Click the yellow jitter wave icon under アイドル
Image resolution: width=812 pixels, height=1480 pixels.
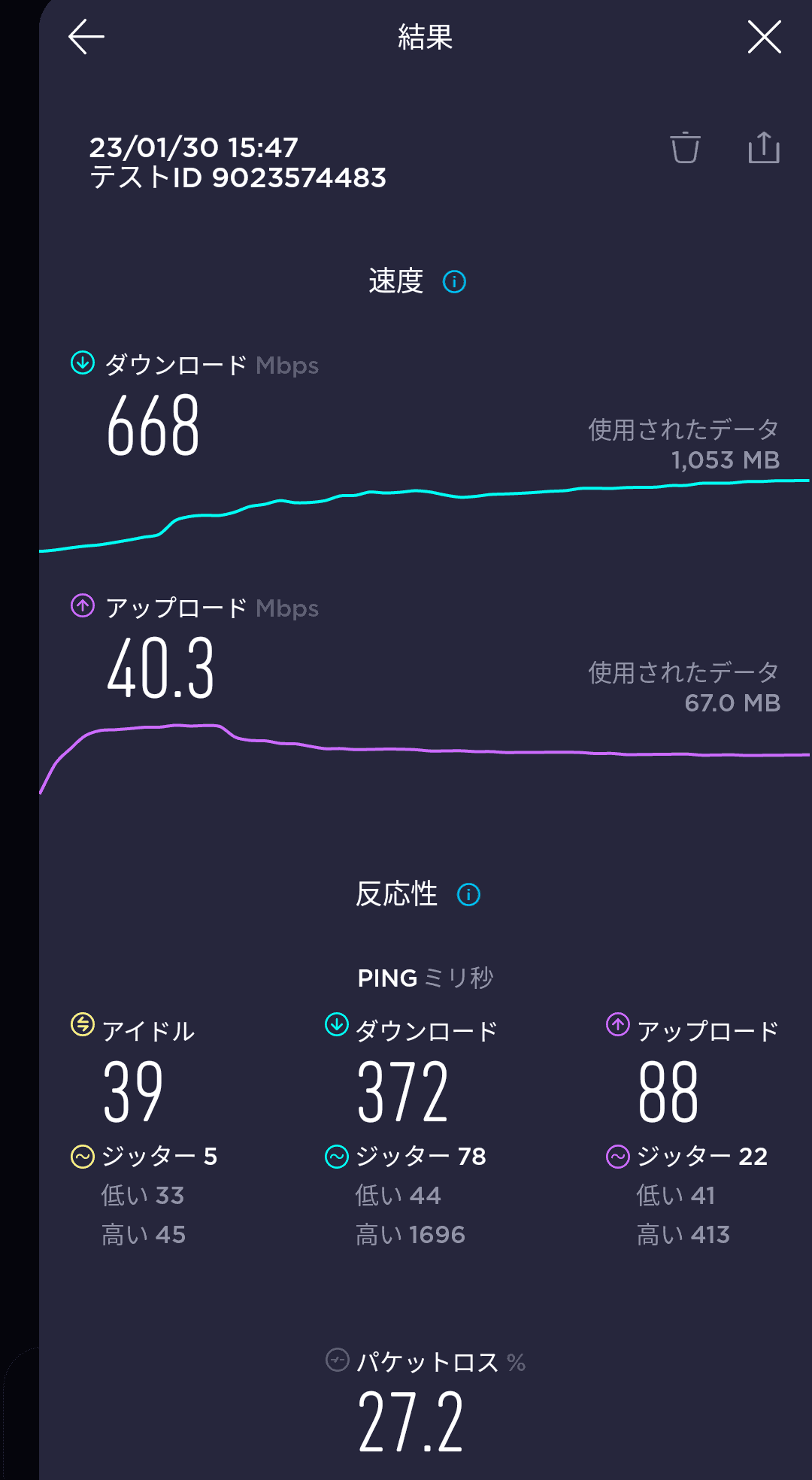(x=83, y=1156)
